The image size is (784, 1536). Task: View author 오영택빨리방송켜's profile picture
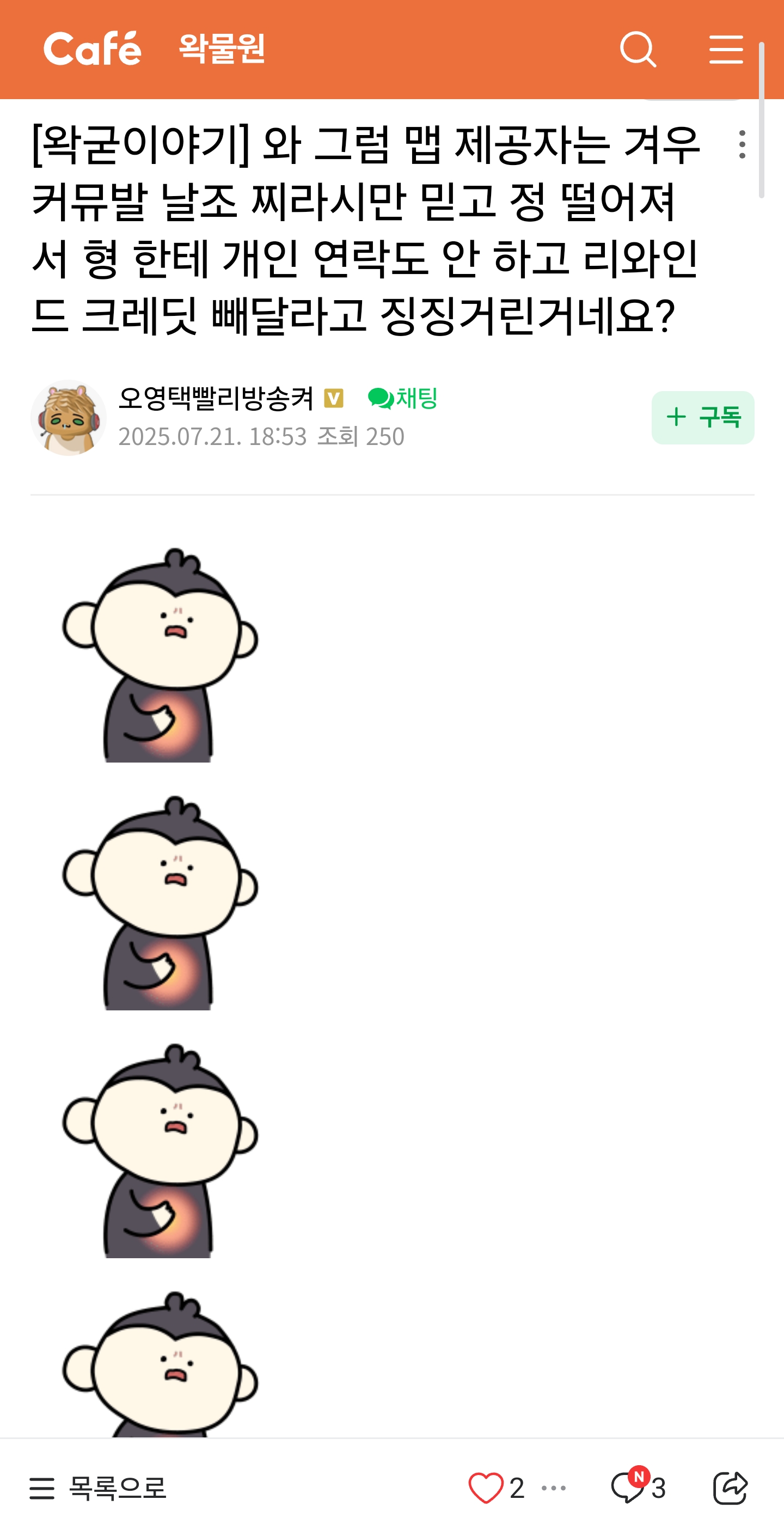pyautogui.click(x=69, y=418)
